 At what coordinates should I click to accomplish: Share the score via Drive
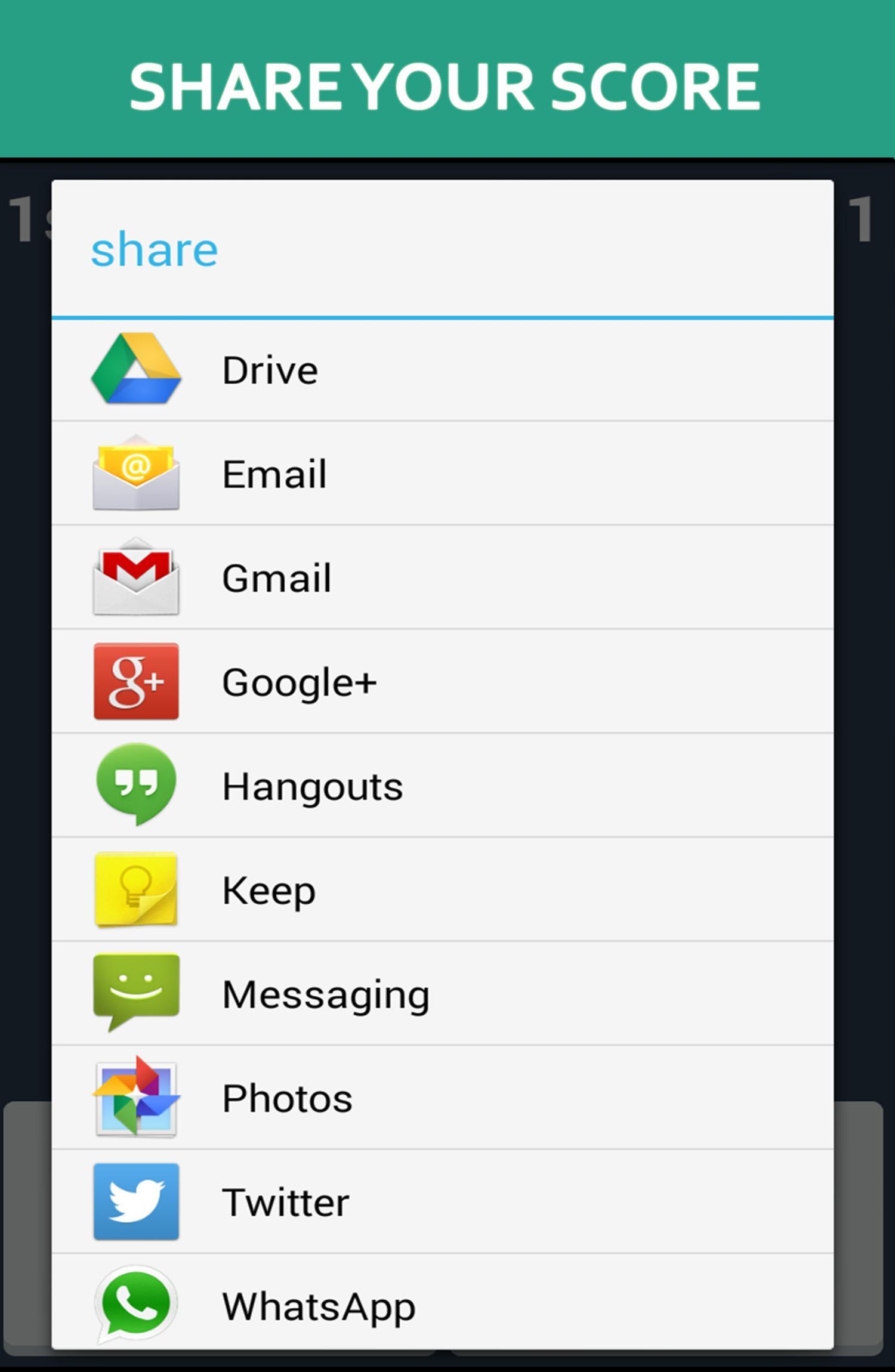(x=442, y=370)
